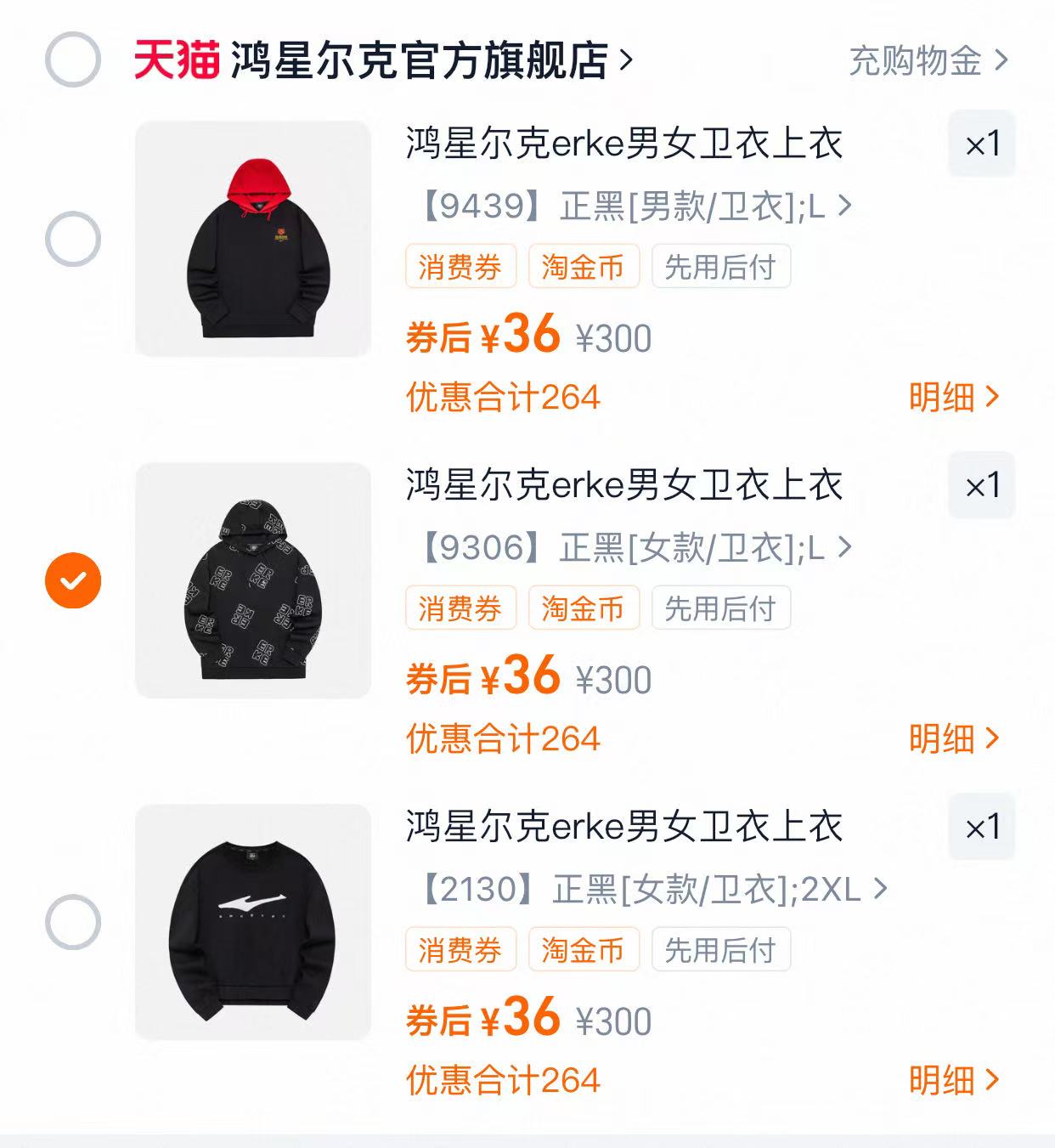Open the red-hood hoodie product image

(253, 239)
